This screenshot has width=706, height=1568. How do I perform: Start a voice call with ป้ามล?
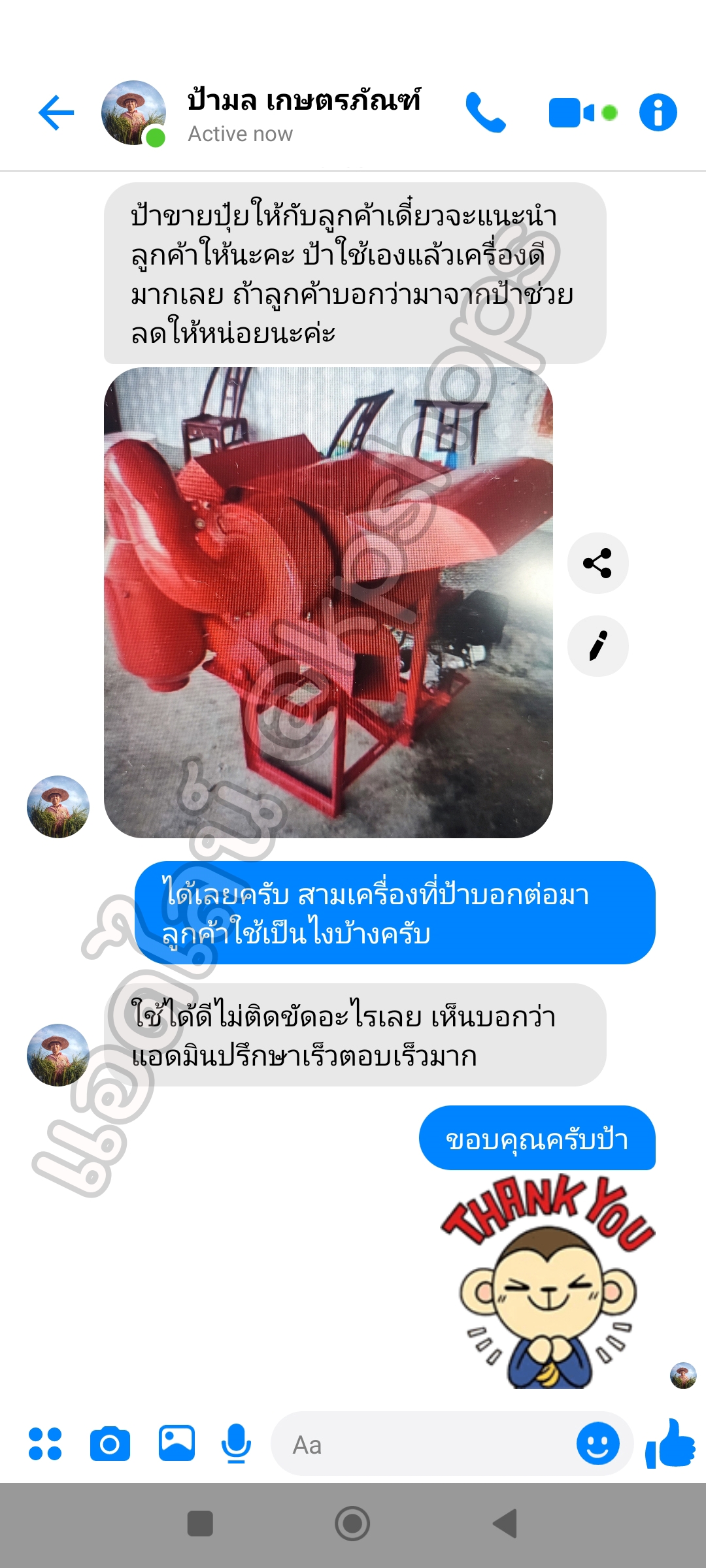pyautogui.click(x=485, y=113)
